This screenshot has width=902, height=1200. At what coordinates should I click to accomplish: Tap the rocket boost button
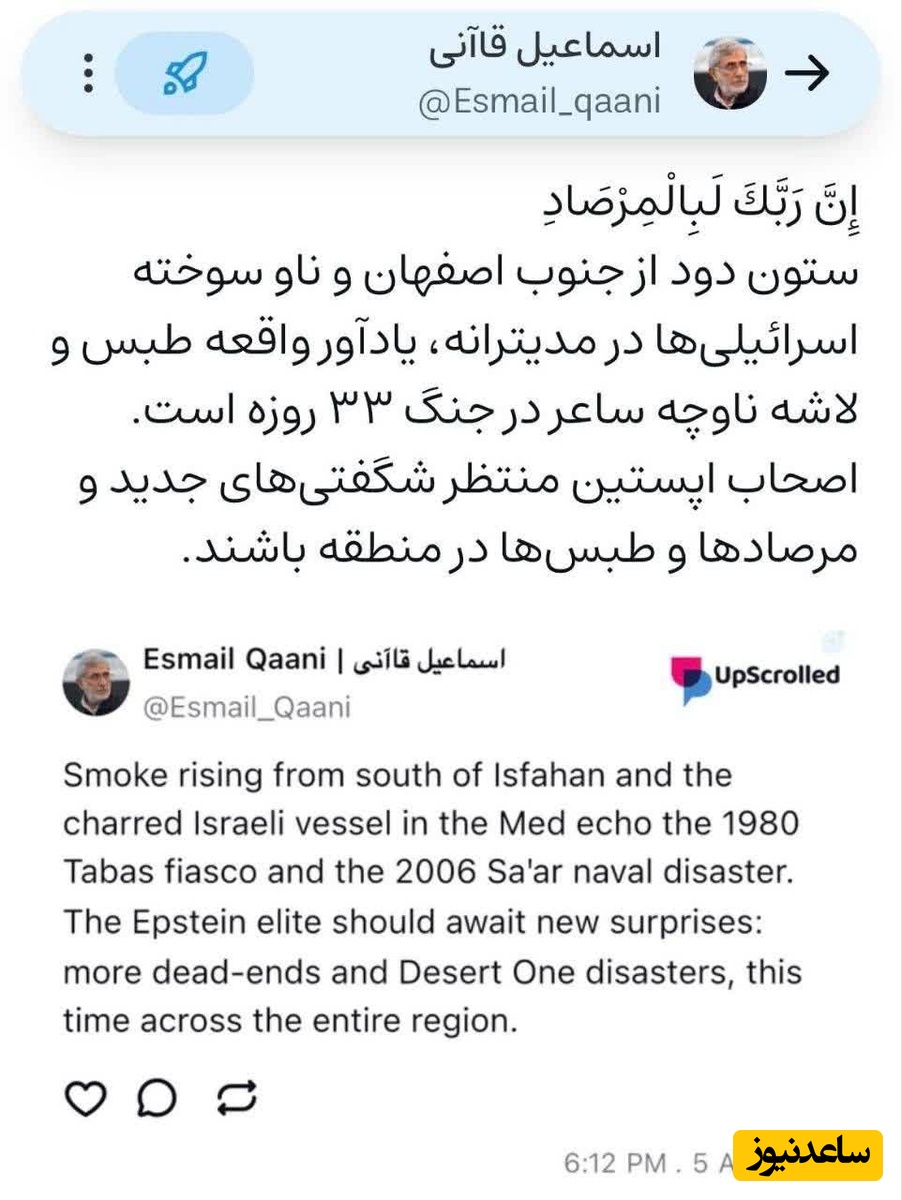pos(184,73)
